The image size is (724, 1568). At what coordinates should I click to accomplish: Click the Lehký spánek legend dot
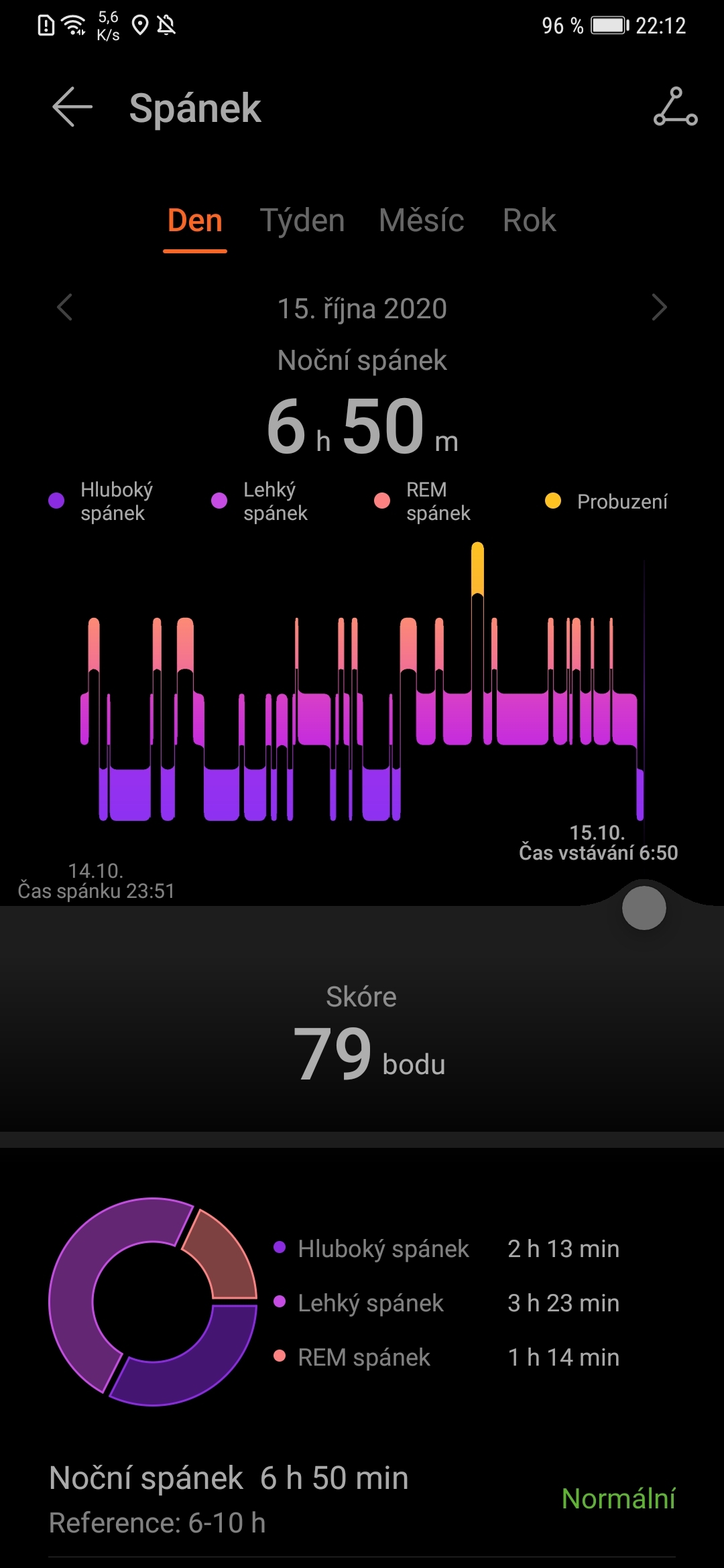click(x=219, y=501)
